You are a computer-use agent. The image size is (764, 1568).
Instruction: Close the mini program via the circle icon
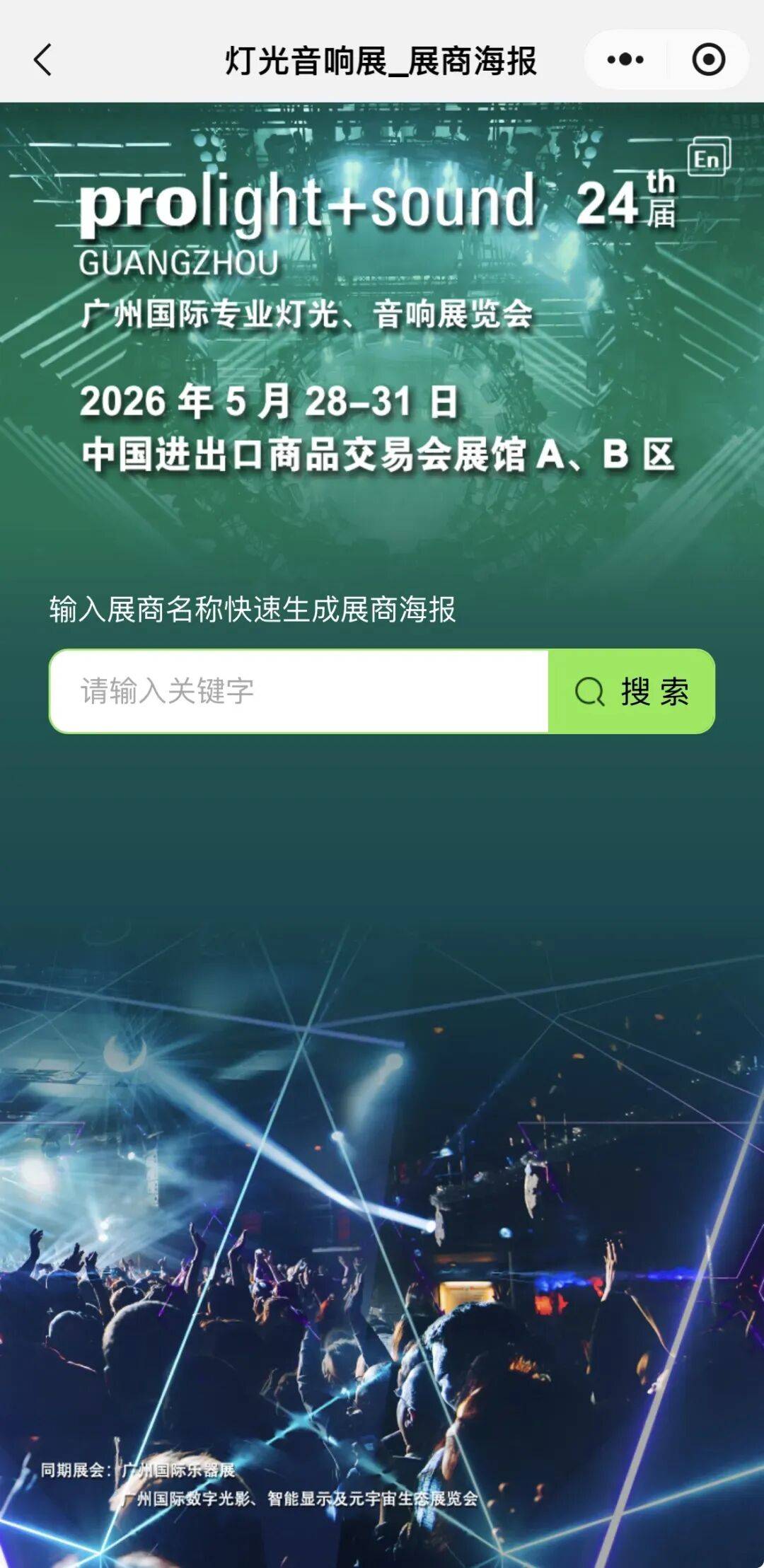[x=708, y=59]
